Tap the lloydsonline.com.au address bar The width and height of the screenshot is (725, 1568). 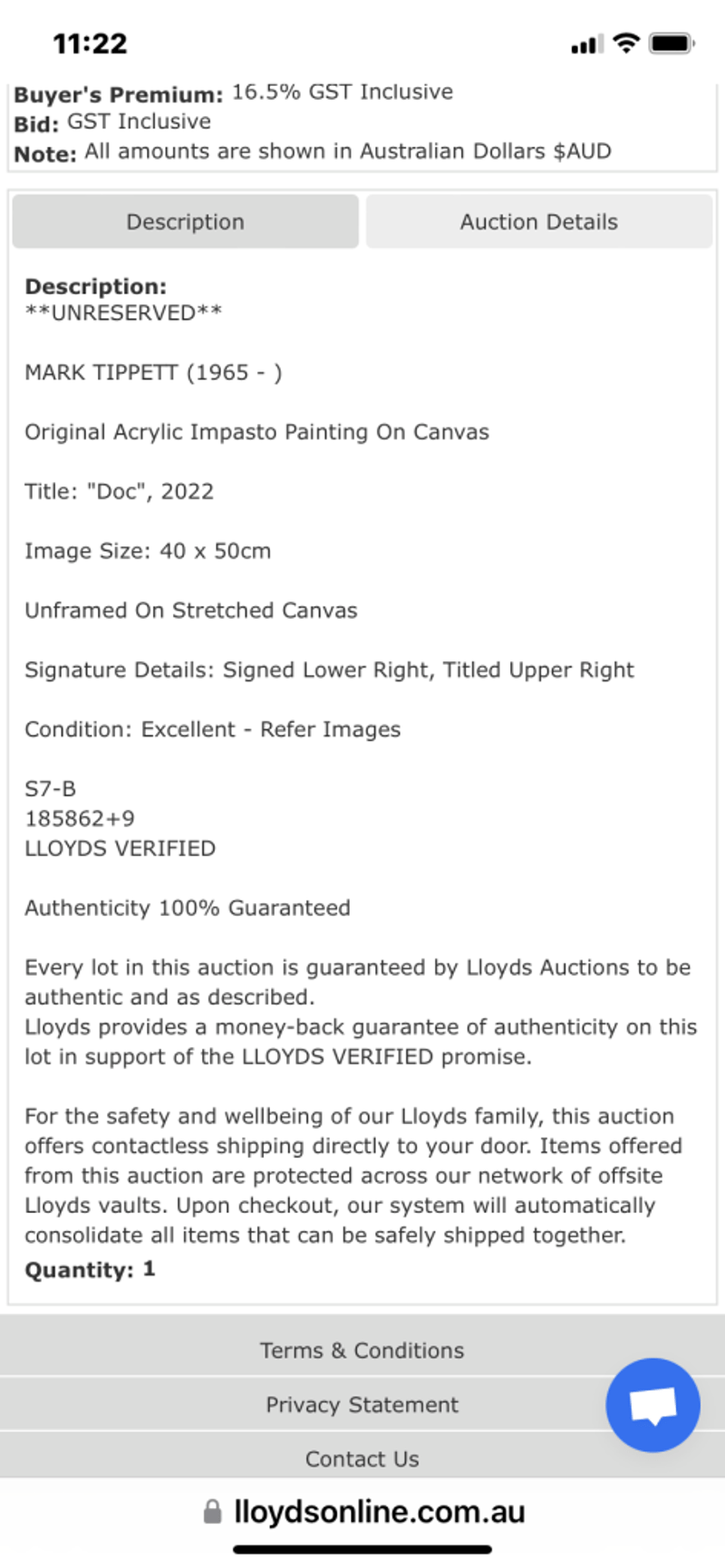click(364, 1512)
